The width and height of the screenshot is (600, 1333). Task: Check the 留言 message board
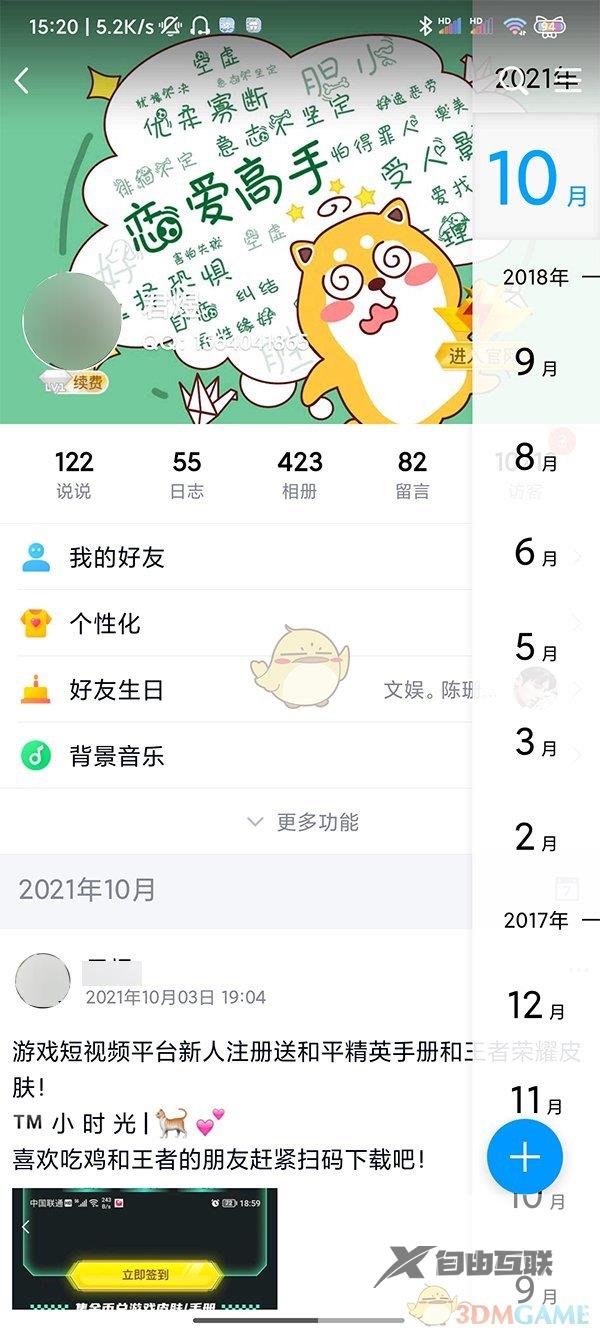tap(412, 473)
